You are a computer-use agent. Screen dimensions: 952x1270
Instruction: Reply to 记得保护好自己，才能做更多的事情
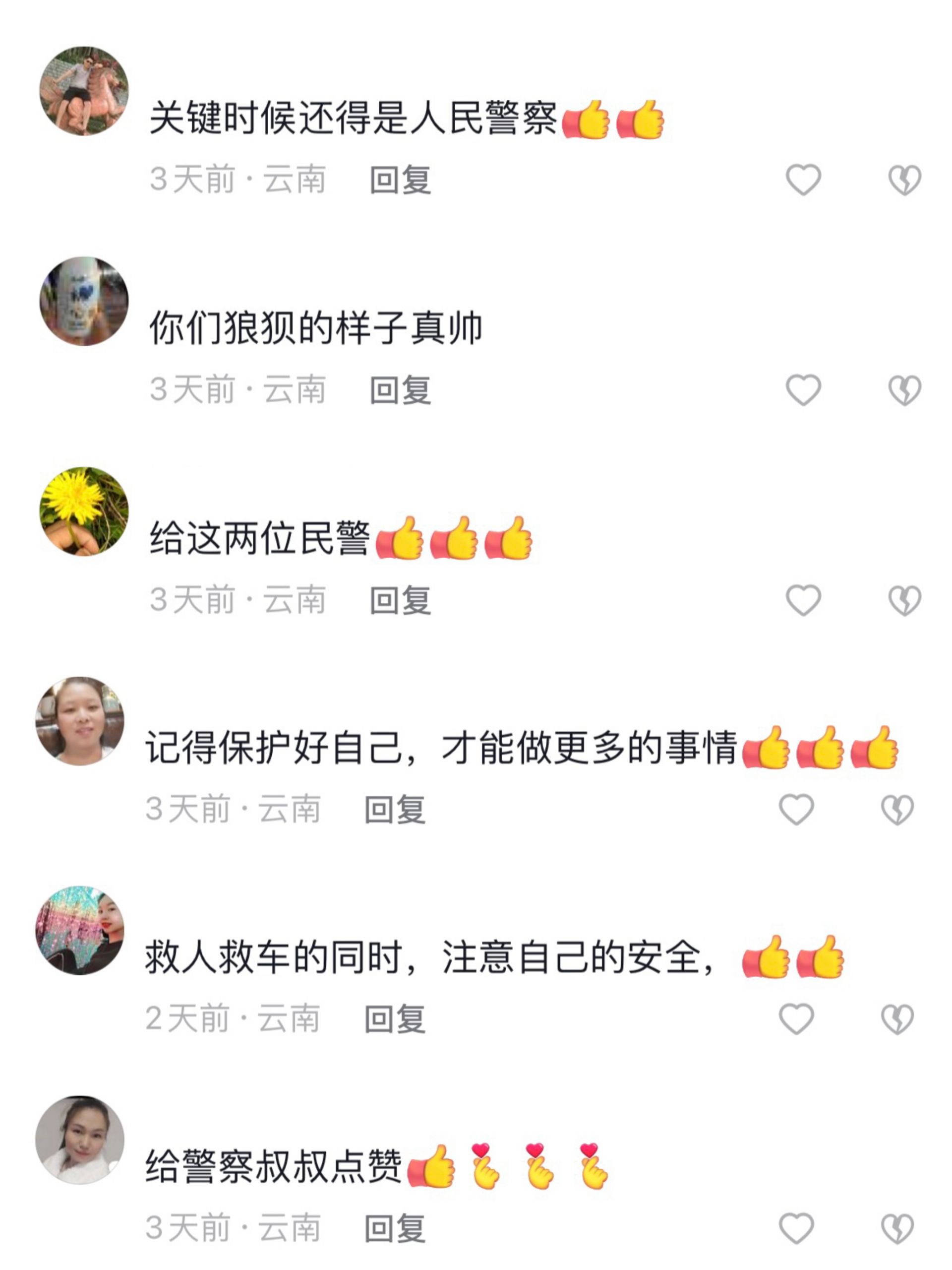[x=395, y=810]
